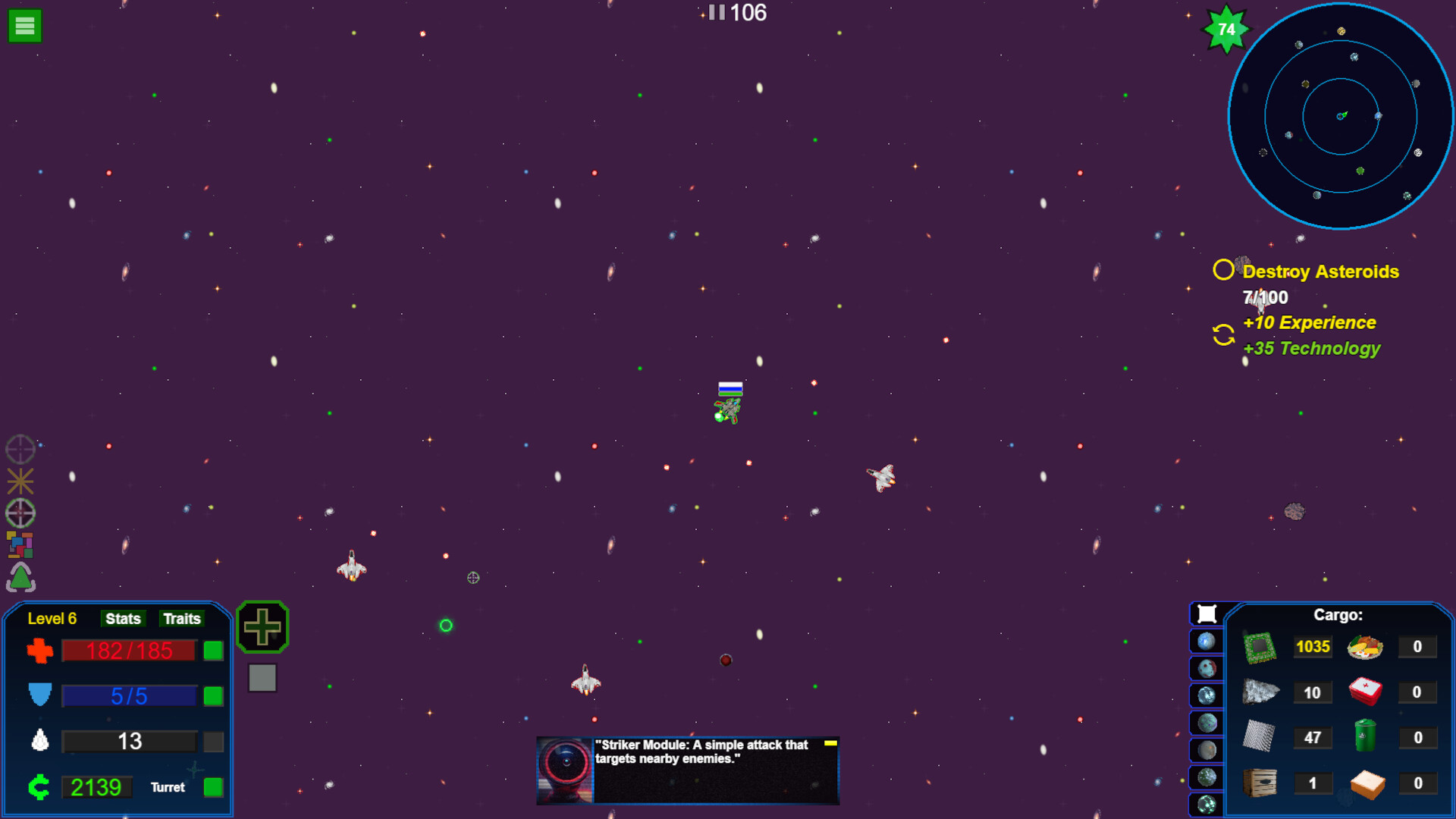Viewport: 1456px width, 819px height.
Task: Open the Stats tab
Action: click(123, 619)
